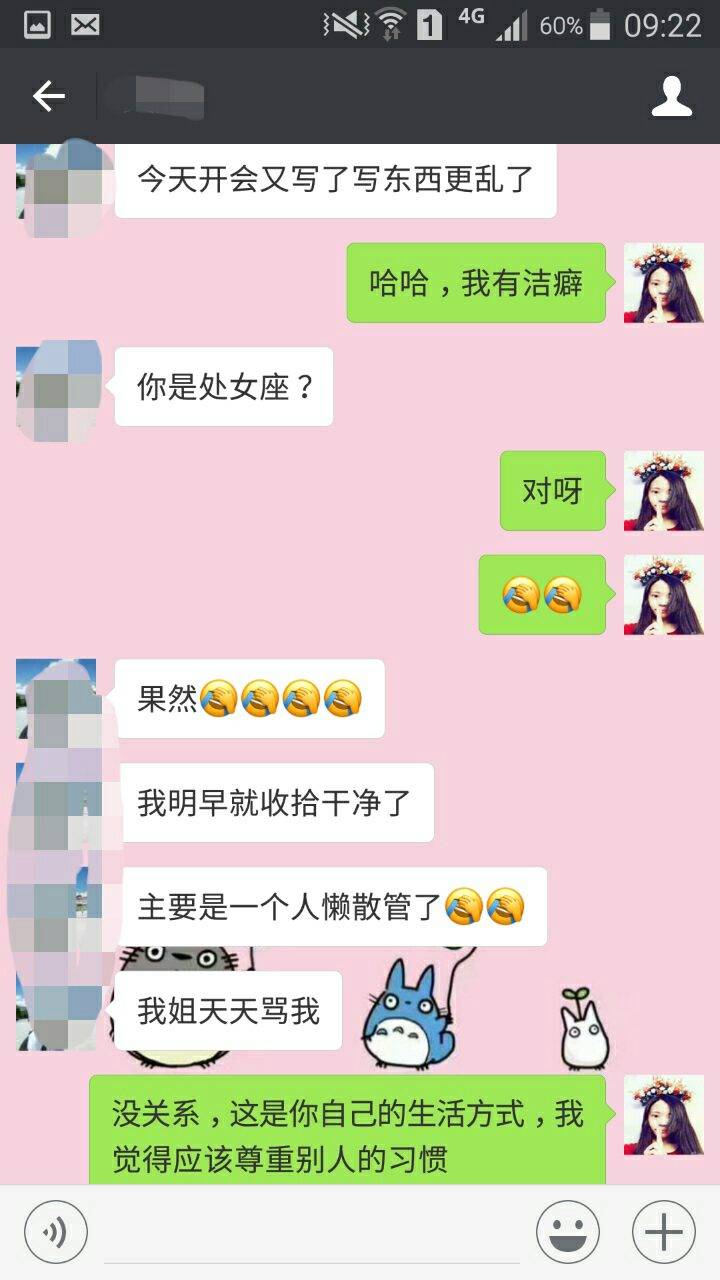Open contact's avatar beside 我姐天天骂我

click(x=57, y=1011)
